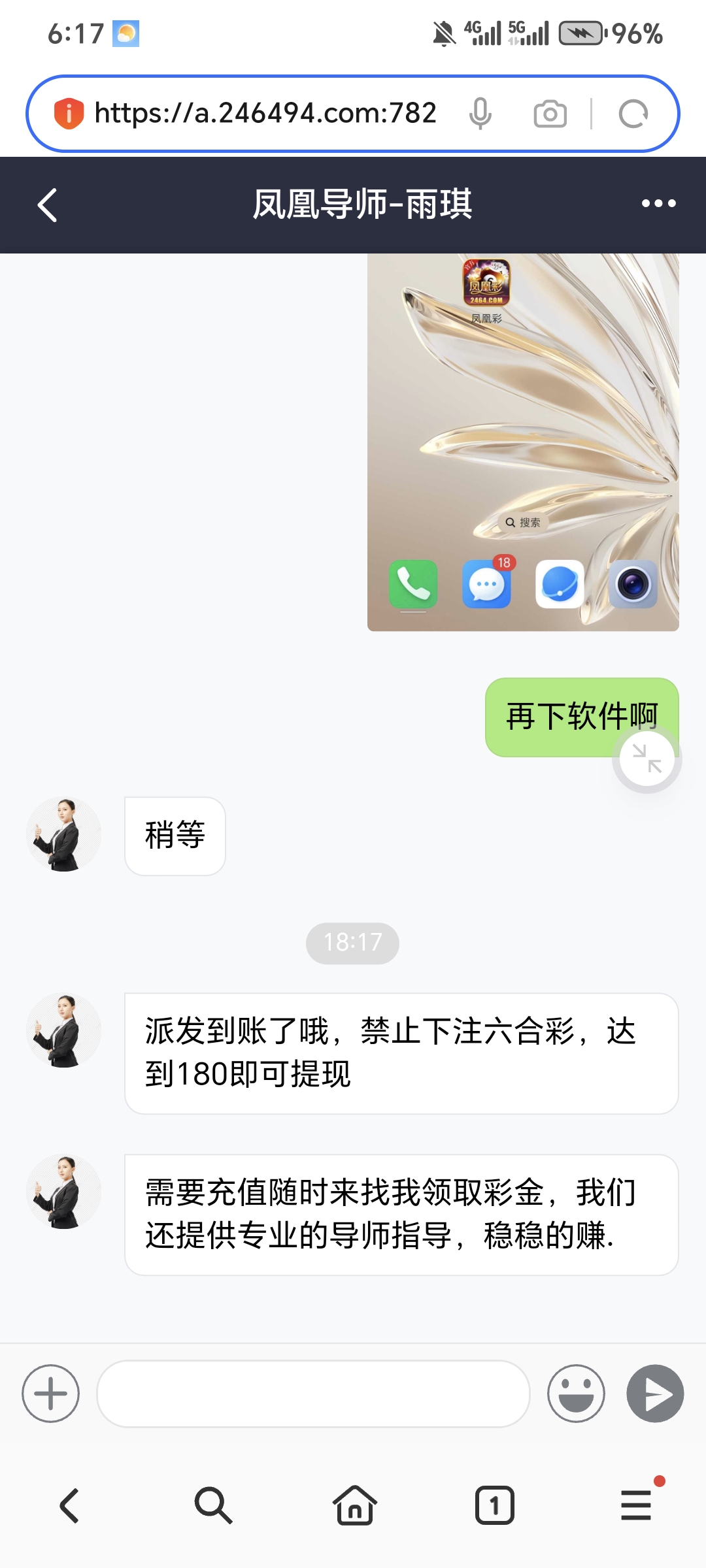Reload the current page

click(633, 114)
